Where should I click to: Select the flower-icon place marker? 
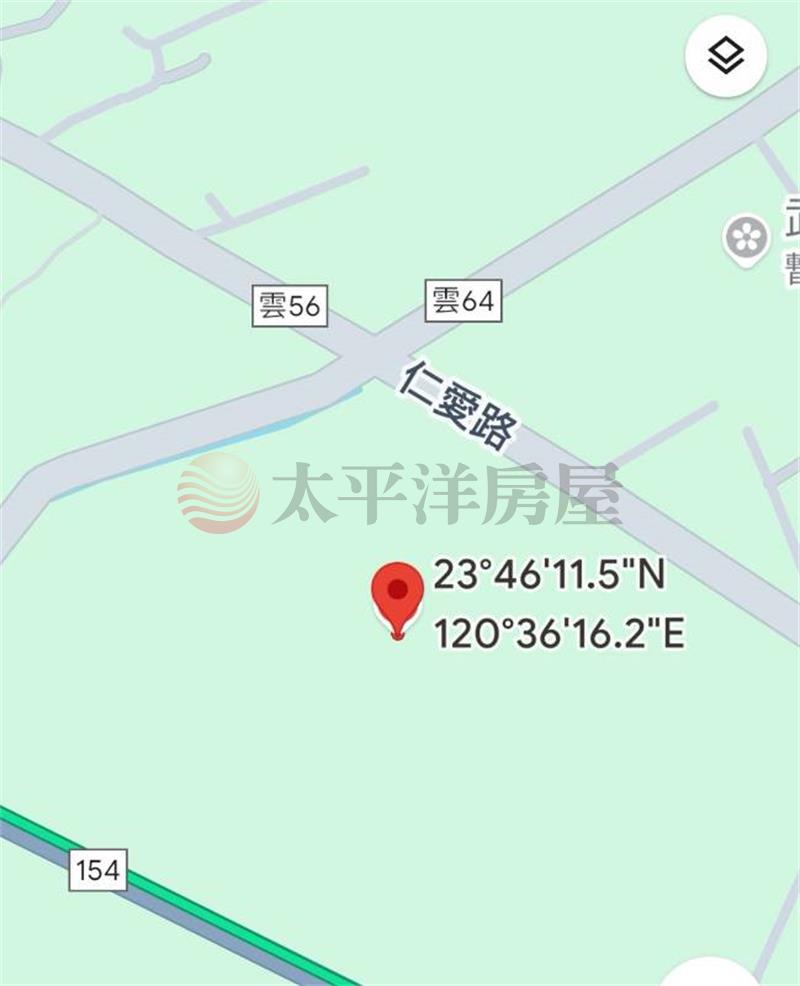[746, 240]
